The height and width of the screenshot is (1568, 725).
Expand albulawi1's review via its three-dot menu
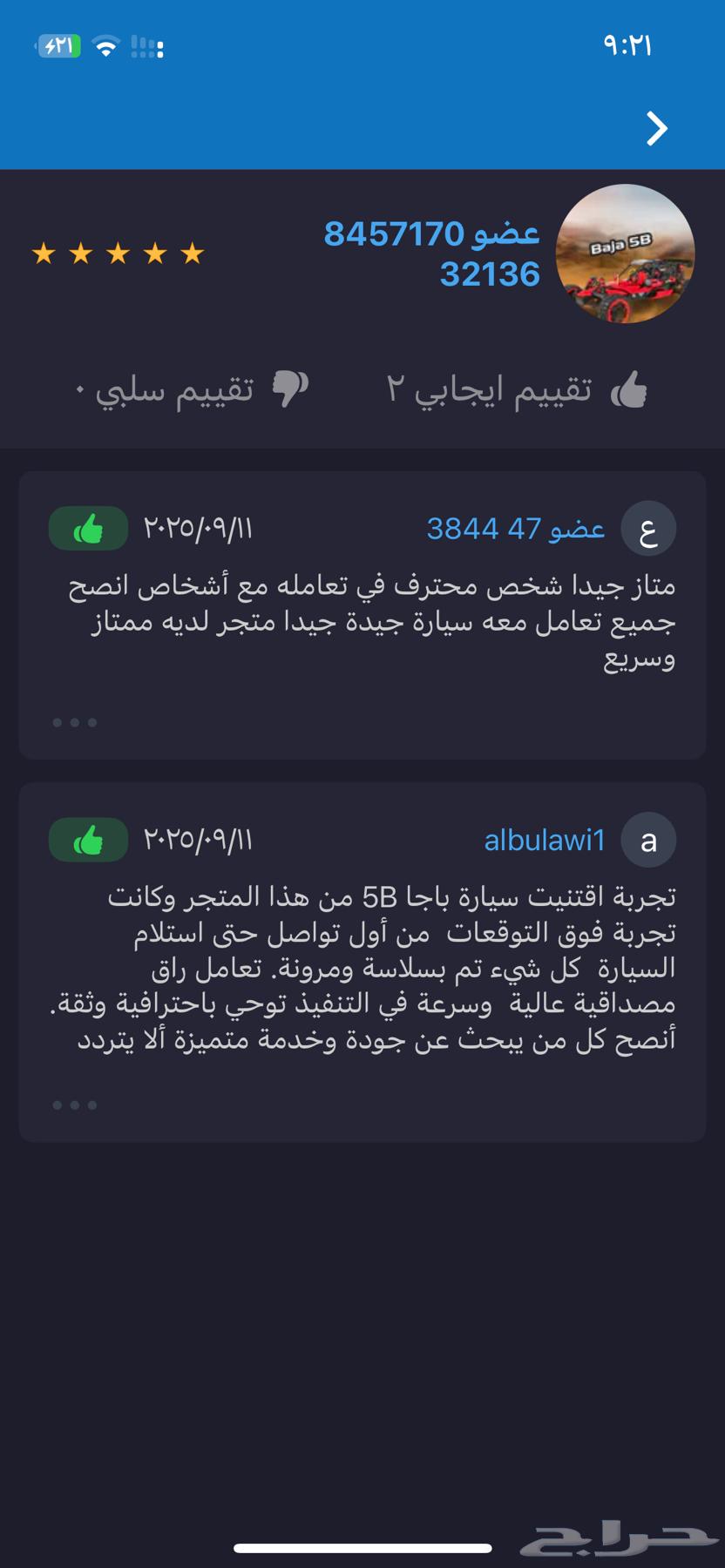coord(75,1105)
